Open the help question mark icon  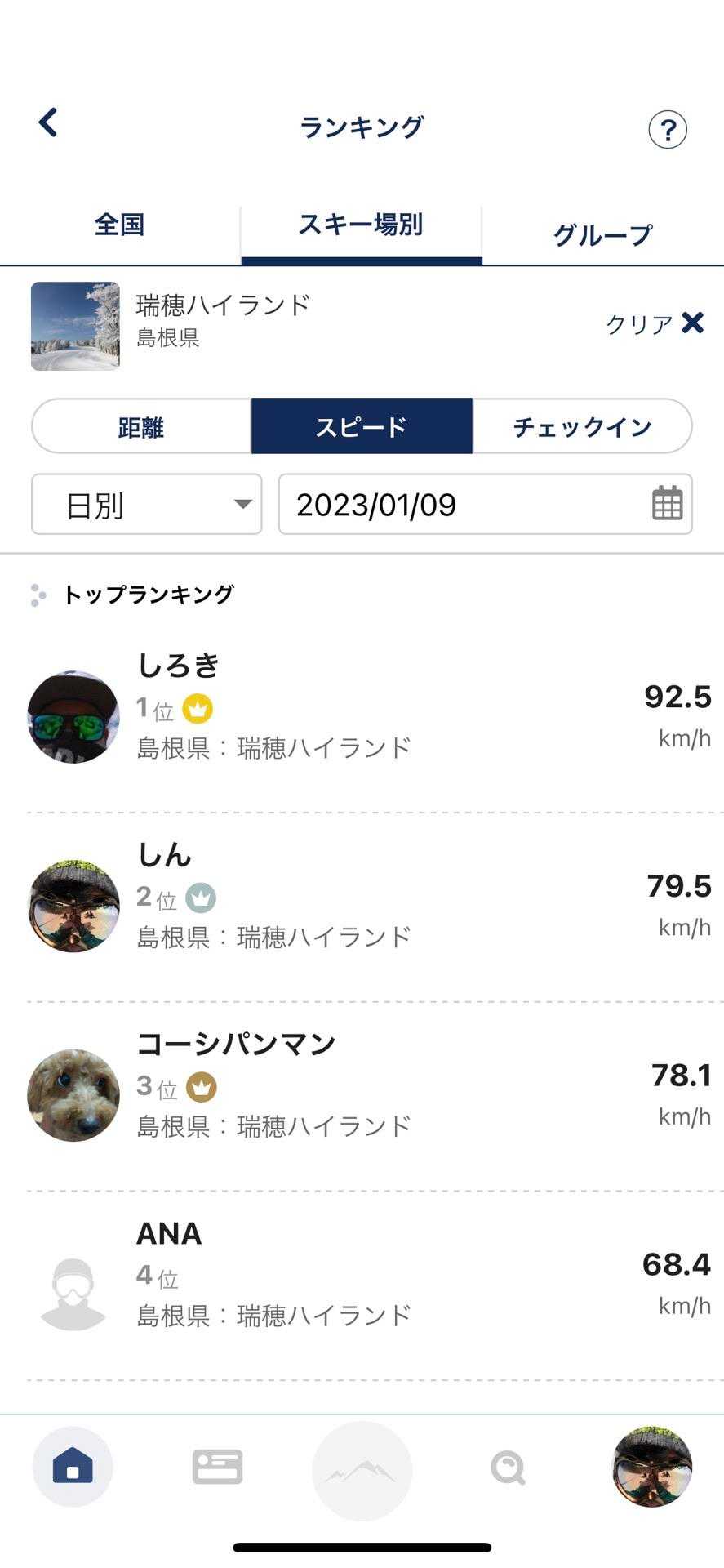(x=667, y=130)
